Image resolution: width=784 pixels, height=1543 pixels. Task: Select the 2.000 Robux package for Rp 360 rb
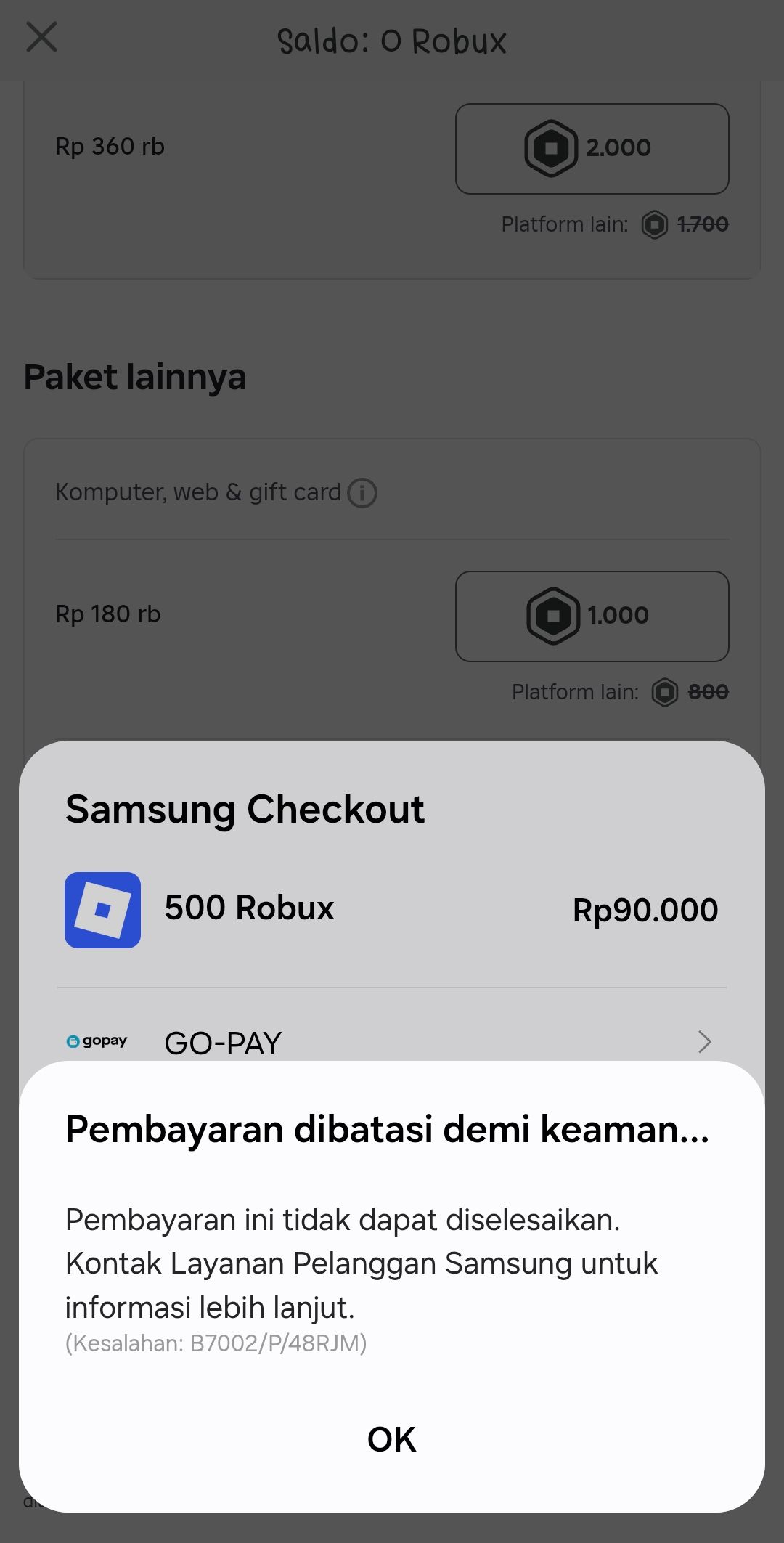[x=592, y=147]
